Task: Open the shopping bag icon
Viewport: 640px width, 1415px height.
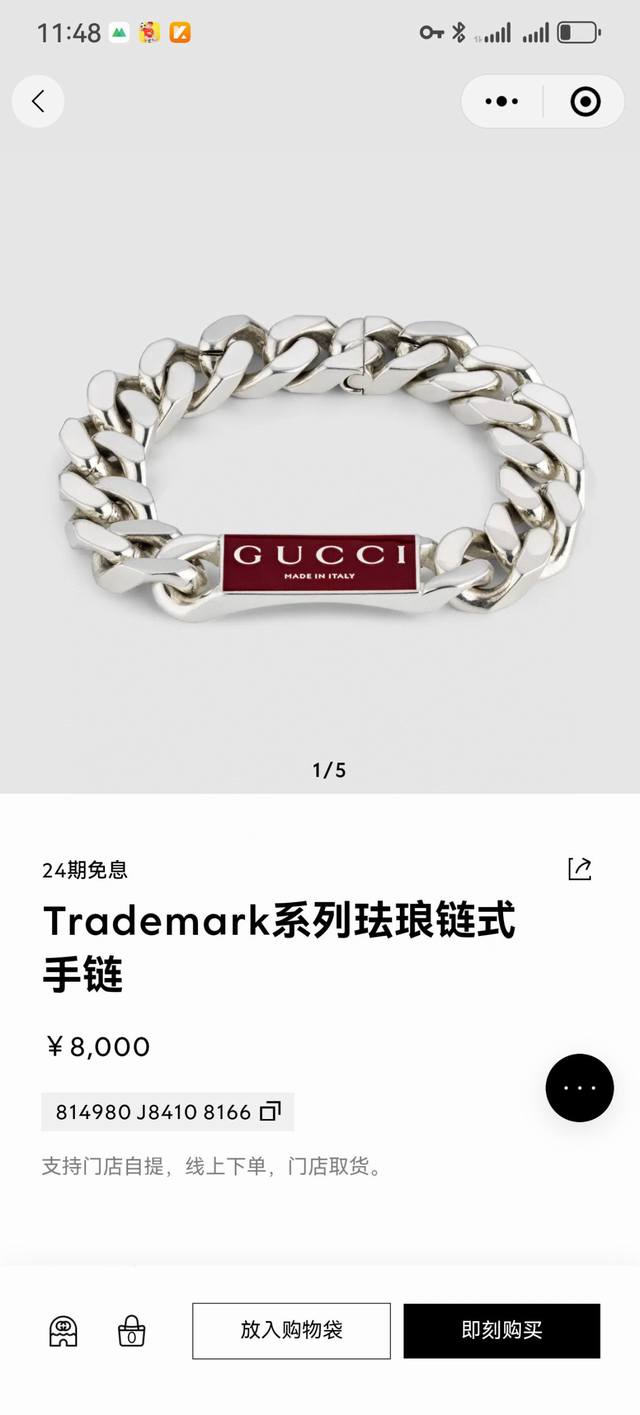Action: coord(131,1331)
